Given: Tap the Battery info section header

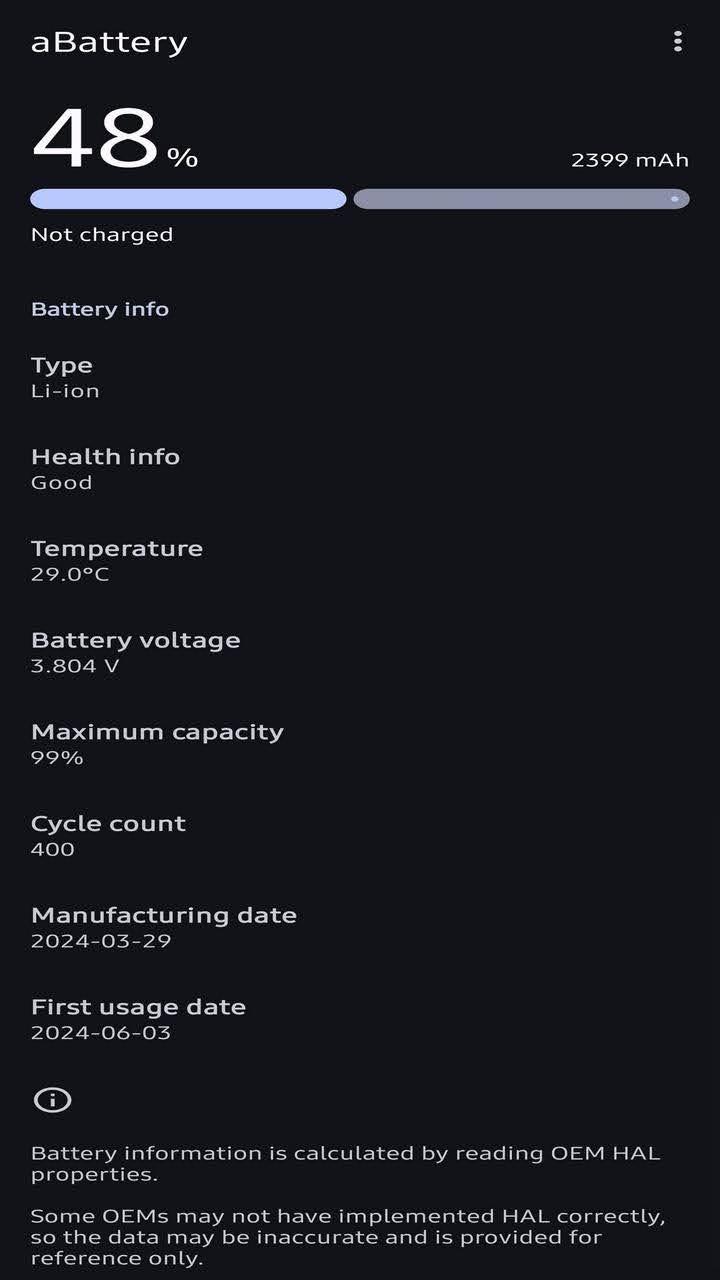Looking at the screenshot, I should [x=99, y=308].
